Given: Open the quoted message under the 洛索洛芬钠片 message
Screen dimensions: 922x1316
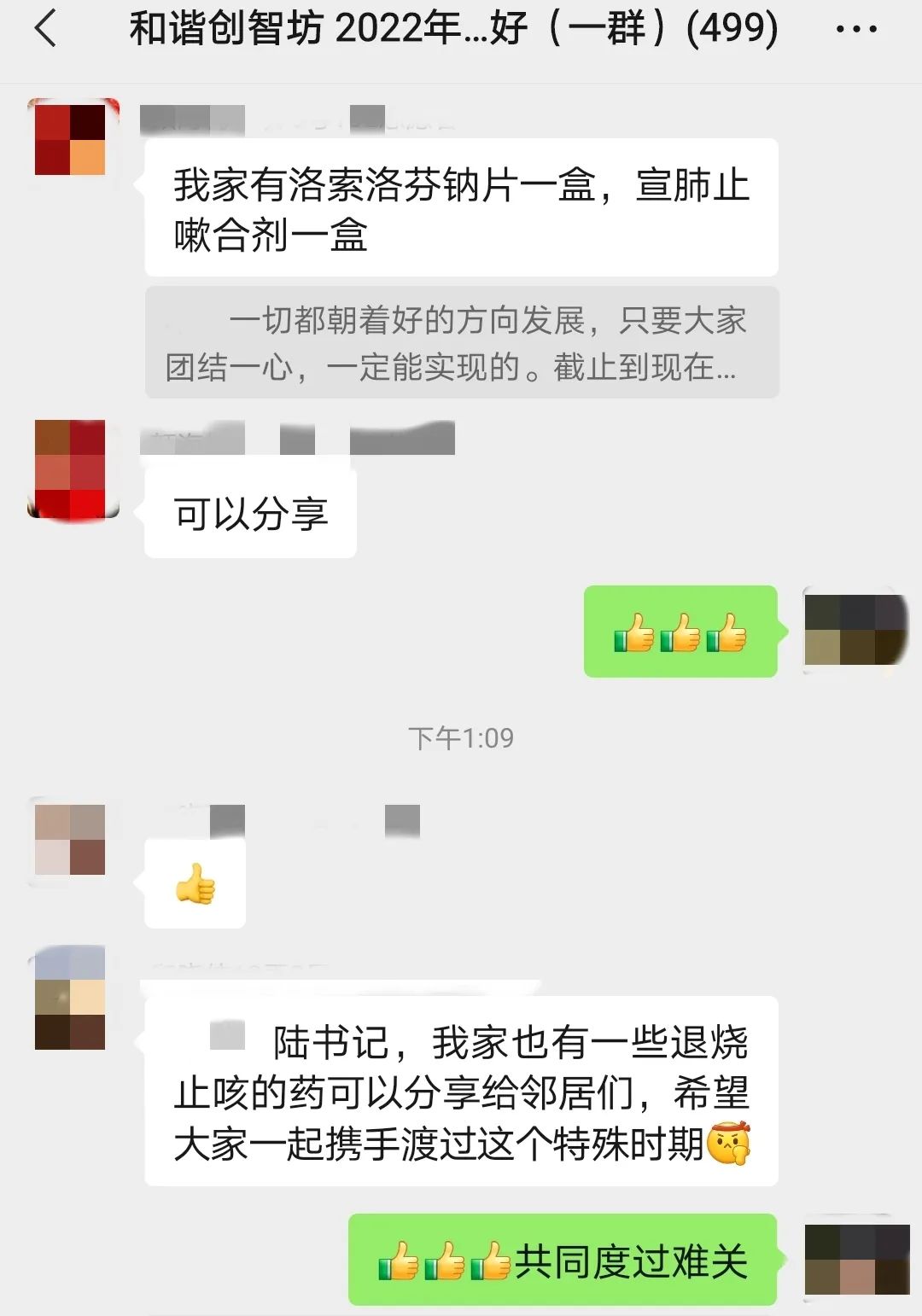Looking at the screenshot, I should pyautogui.click(x=461, y=343).
